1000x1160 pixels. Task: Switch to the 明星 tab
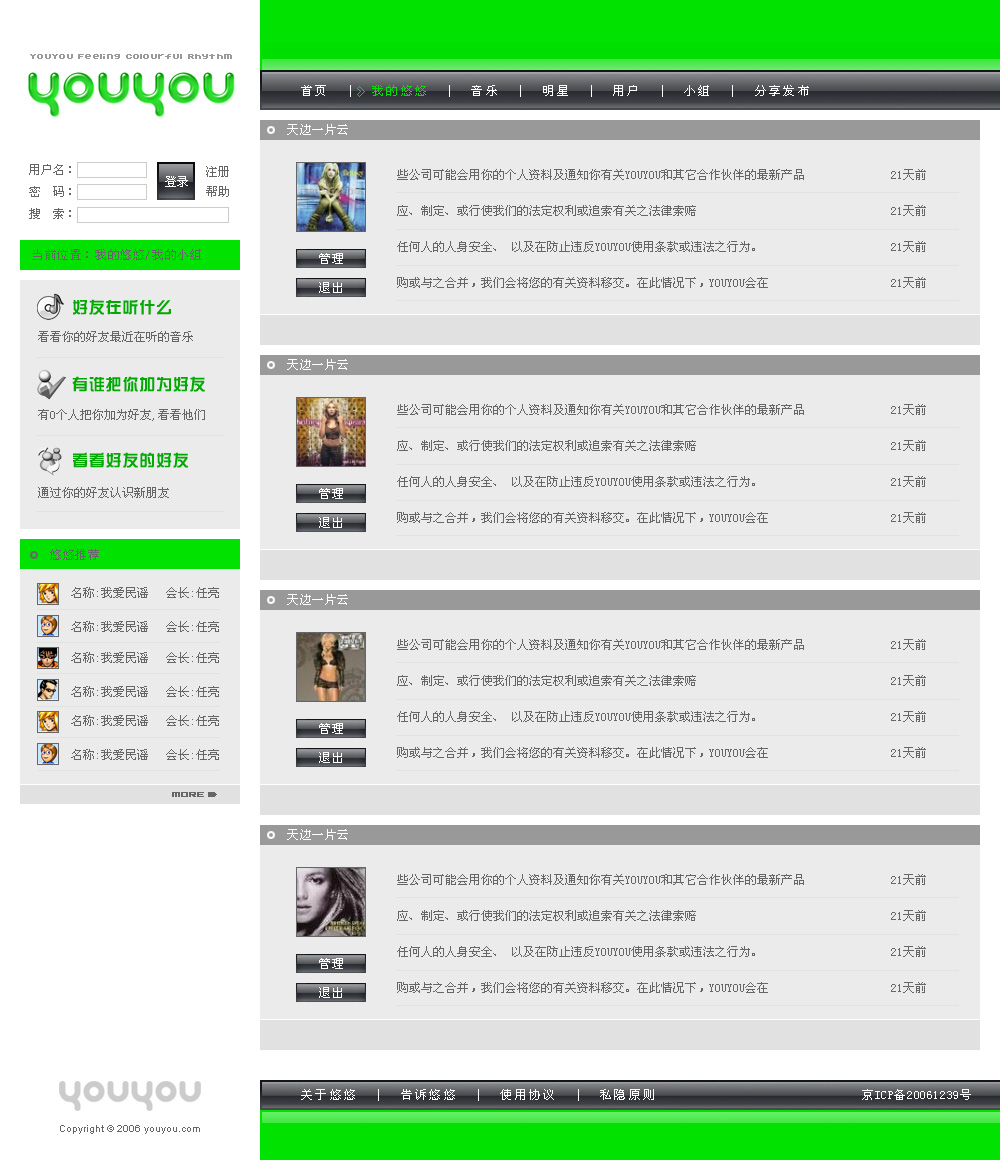point(555,91)
